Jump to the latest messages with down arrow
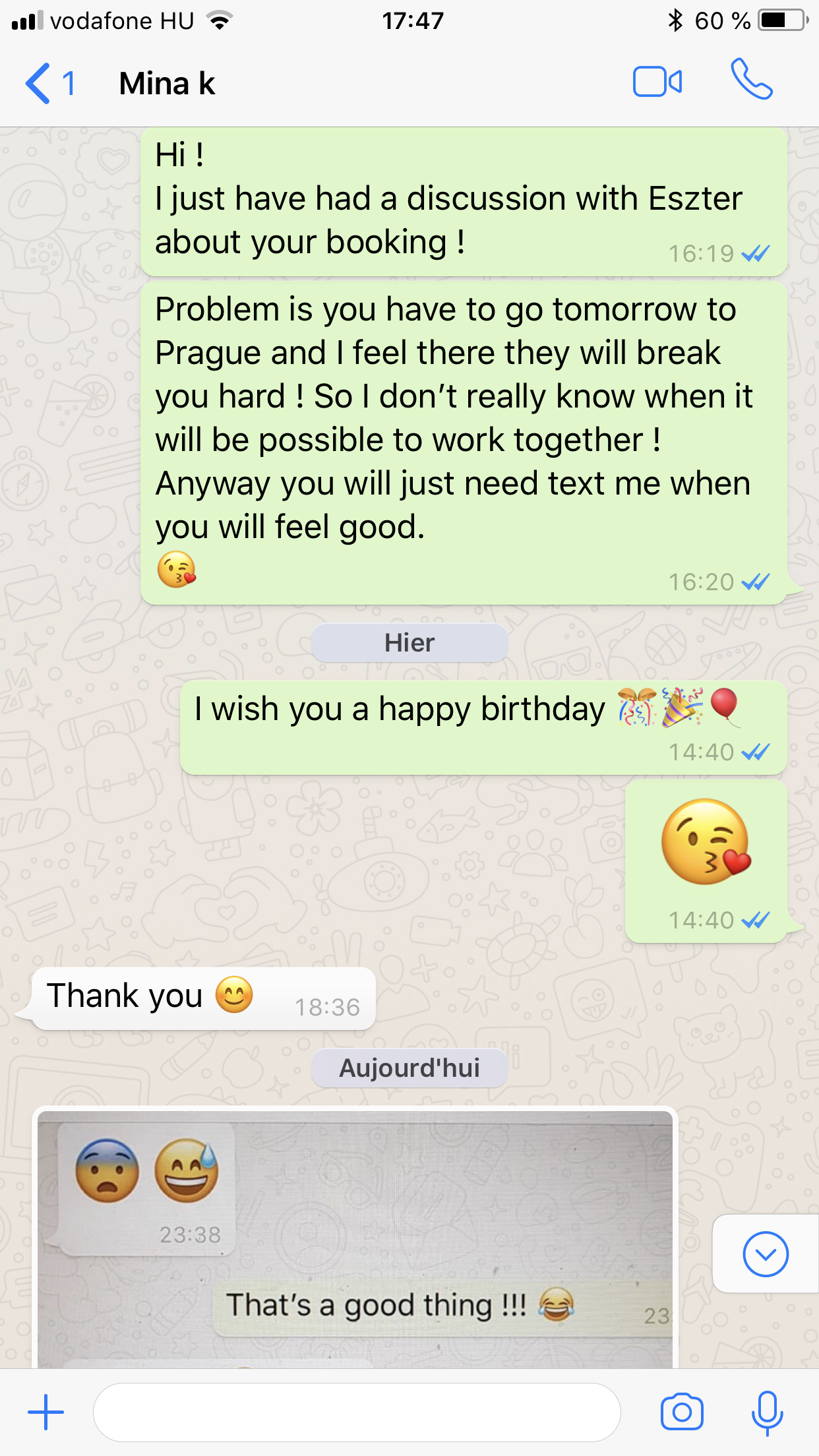This screenshot has width=819, height=1456. tap(766, 1254)
